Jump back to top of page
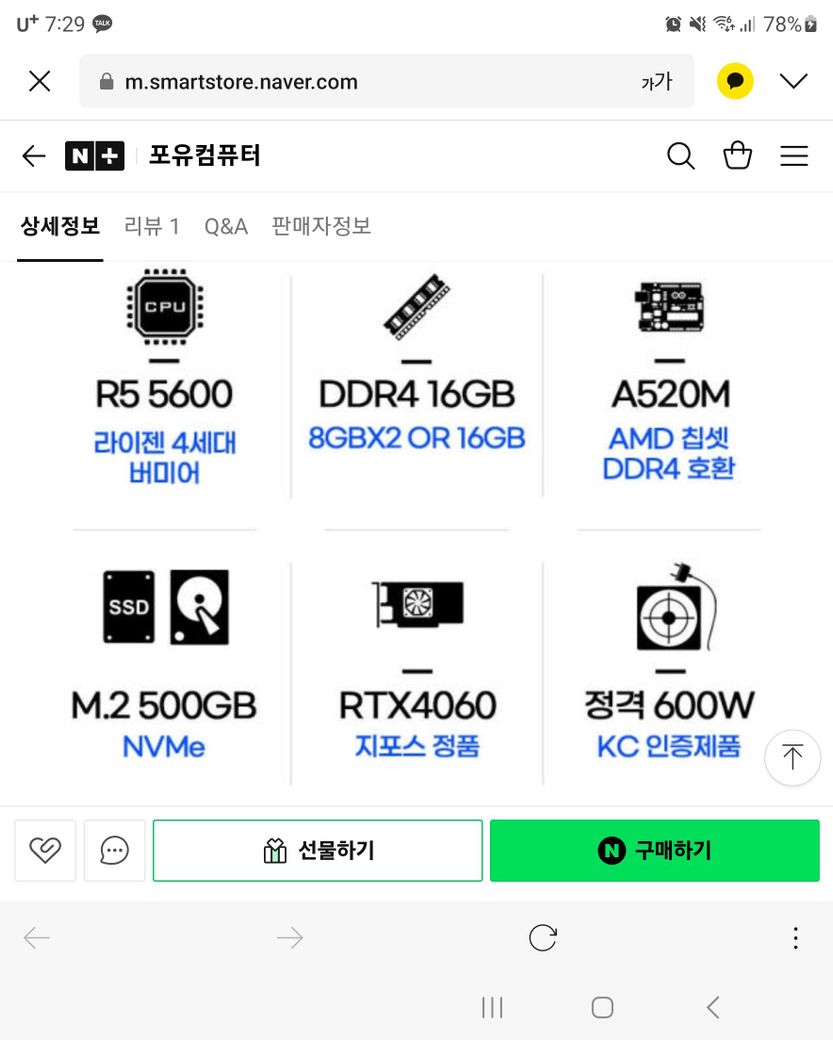Viewport: 833px width, 1040px height. 792,758
